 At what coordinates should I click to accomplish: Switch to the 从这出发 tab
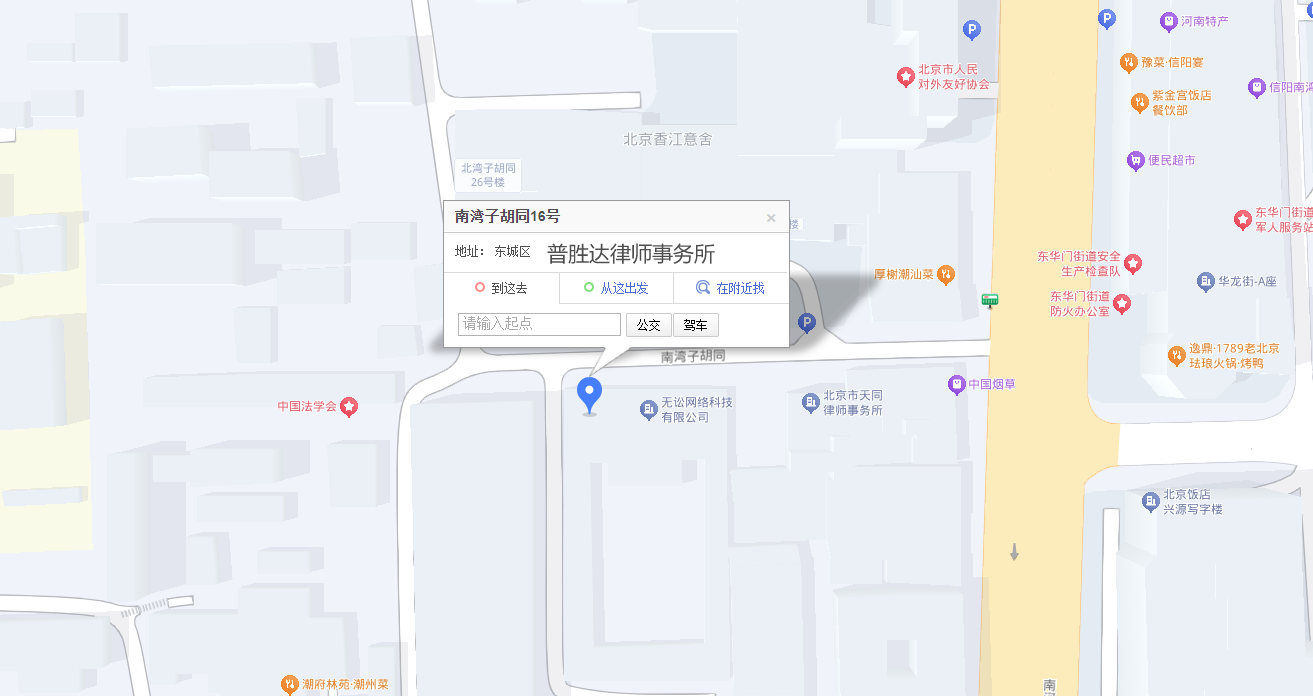pos(616,288)
